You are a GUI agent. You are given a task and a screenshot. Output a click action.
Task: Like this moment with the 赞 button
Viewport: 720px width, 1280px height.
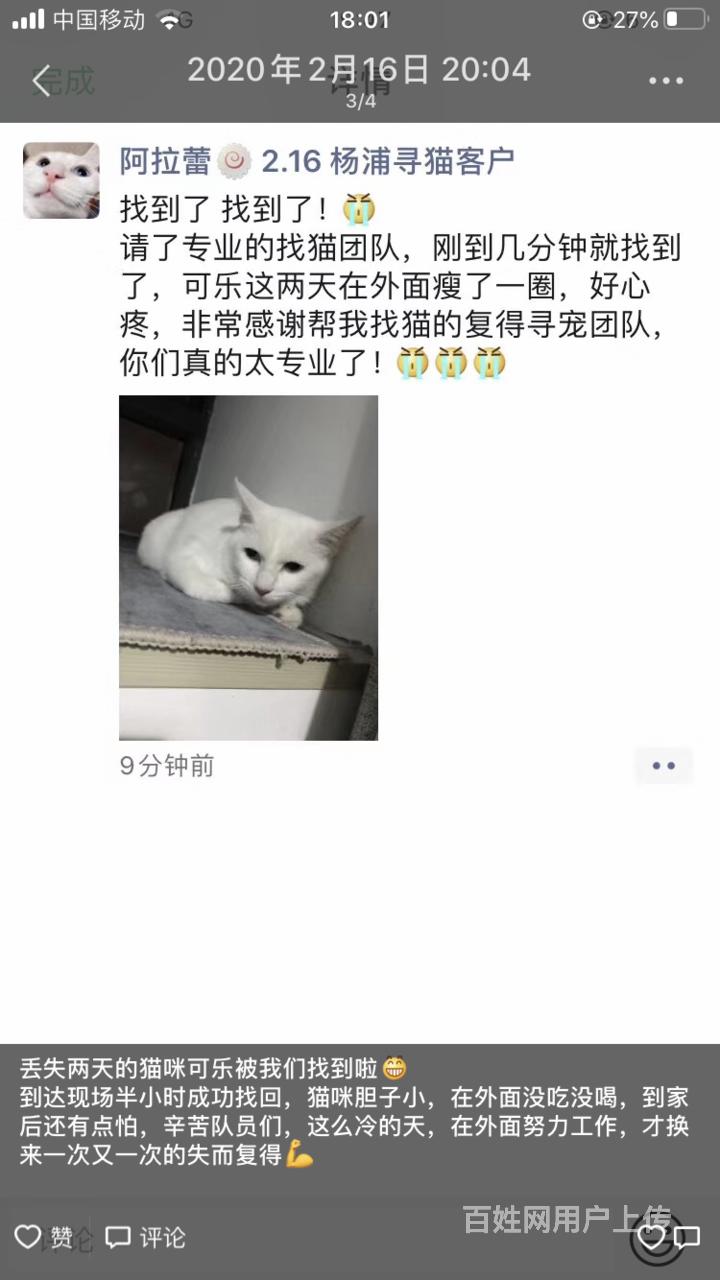[x=44, y=1238]
